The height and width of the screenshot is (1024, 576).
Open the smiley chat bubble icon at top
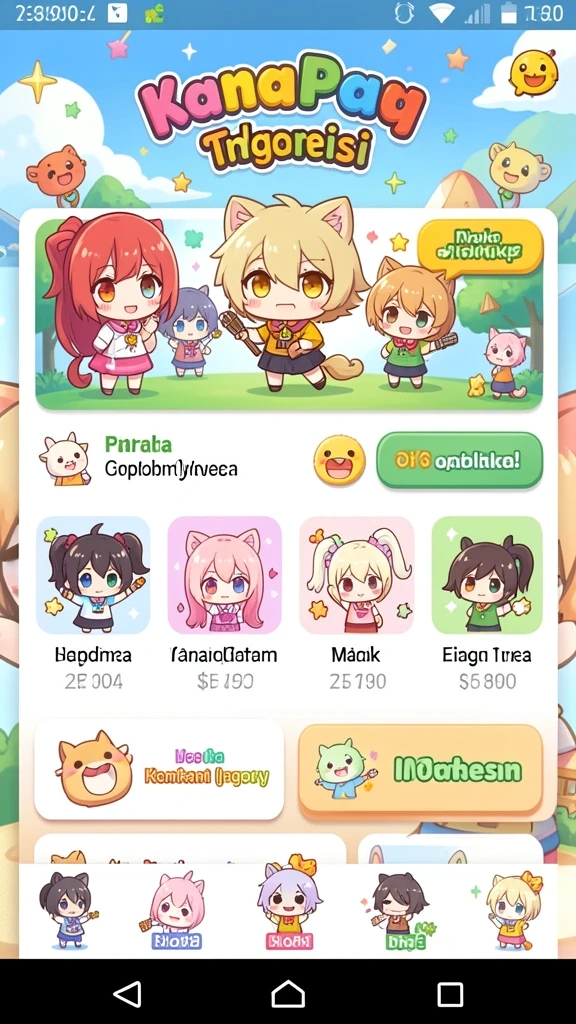[x=534, y=72]
